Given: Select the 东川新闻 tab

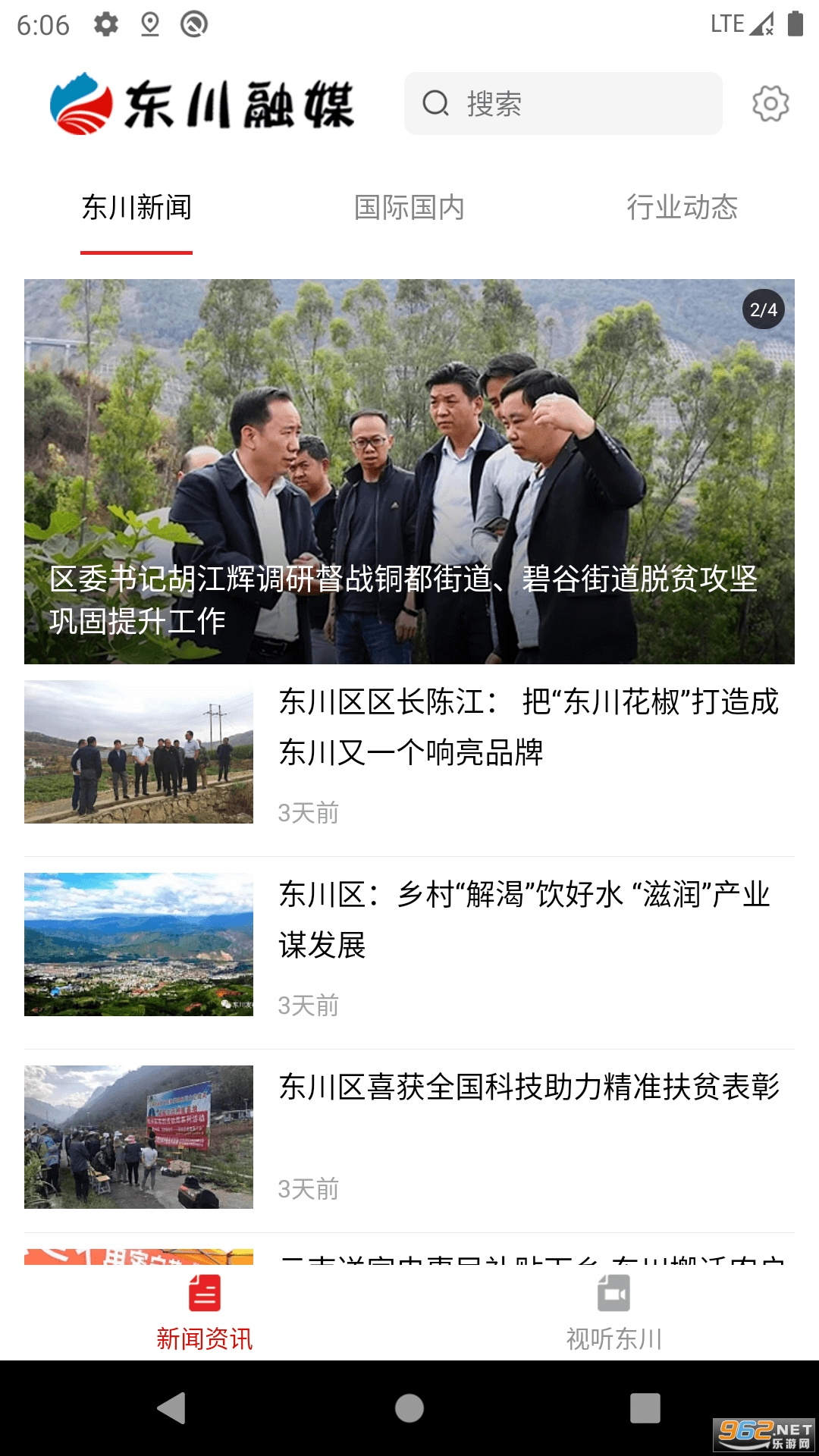Looking at the screenshot, I should tap(136, 208).
